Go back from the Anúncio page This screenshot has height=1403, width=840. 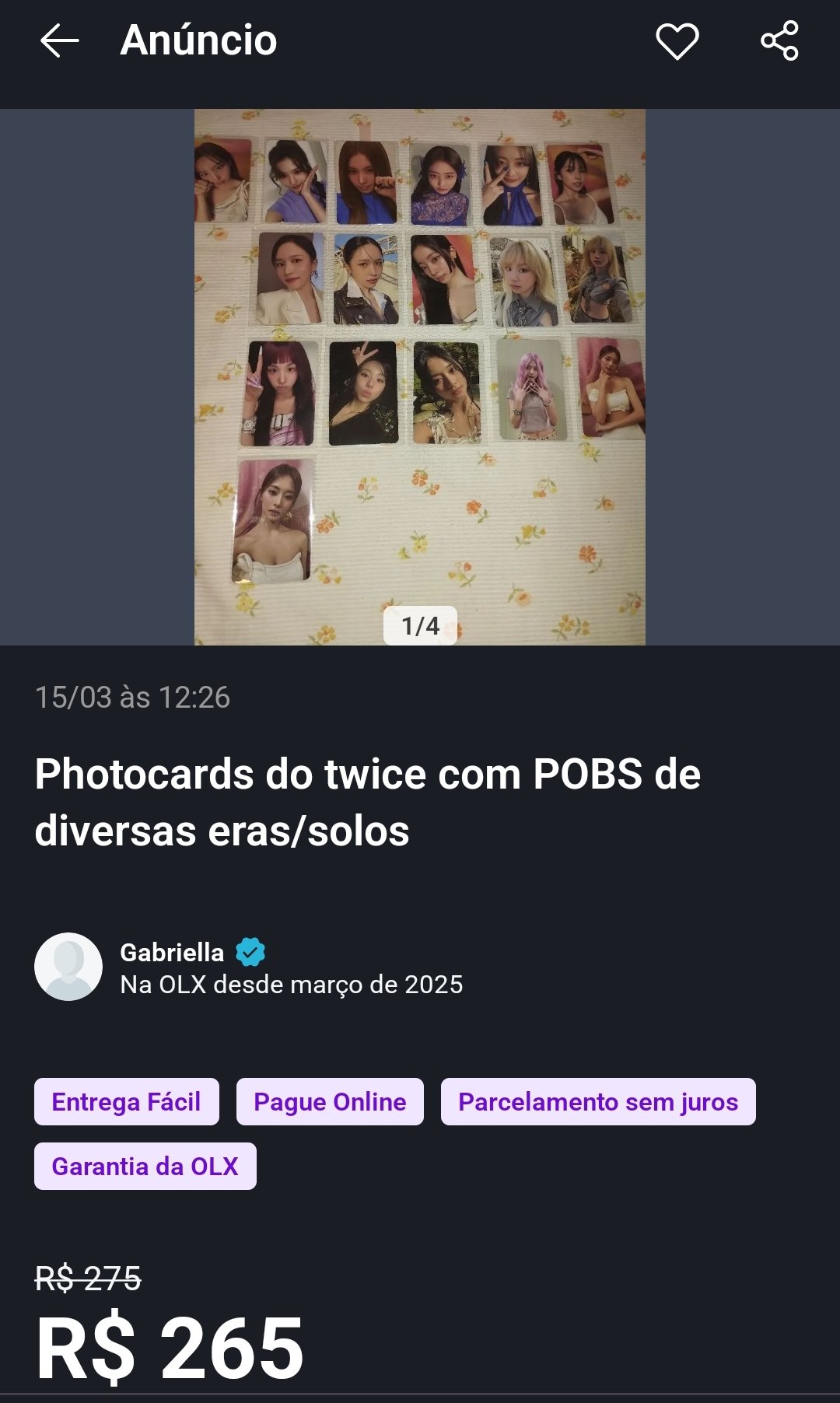pyautogui.click(x=59, y=40)
